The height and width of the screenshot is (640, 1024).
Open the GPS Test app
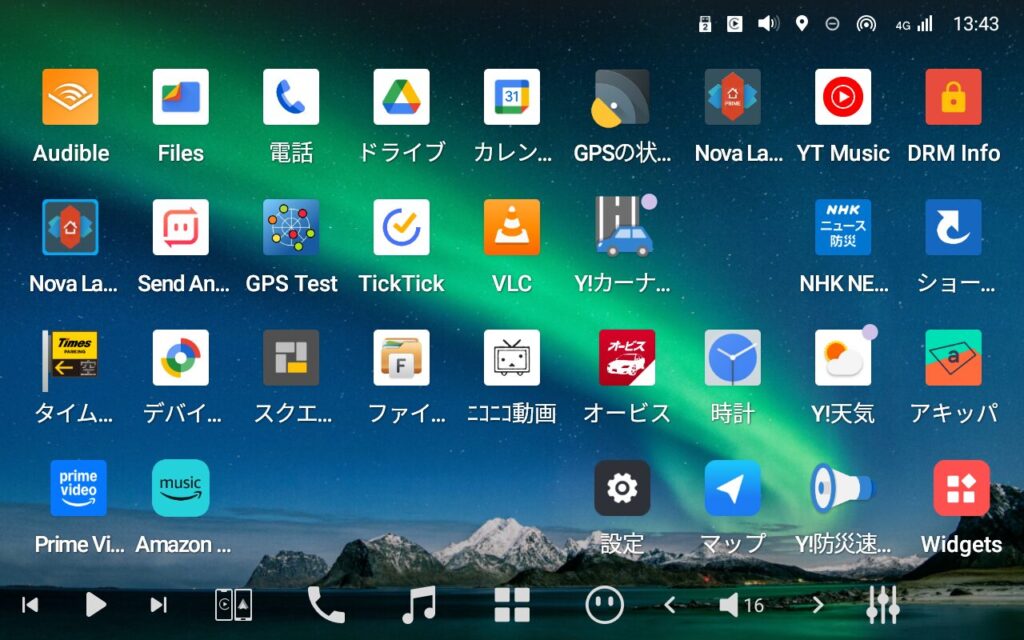[x=291, y=227]
